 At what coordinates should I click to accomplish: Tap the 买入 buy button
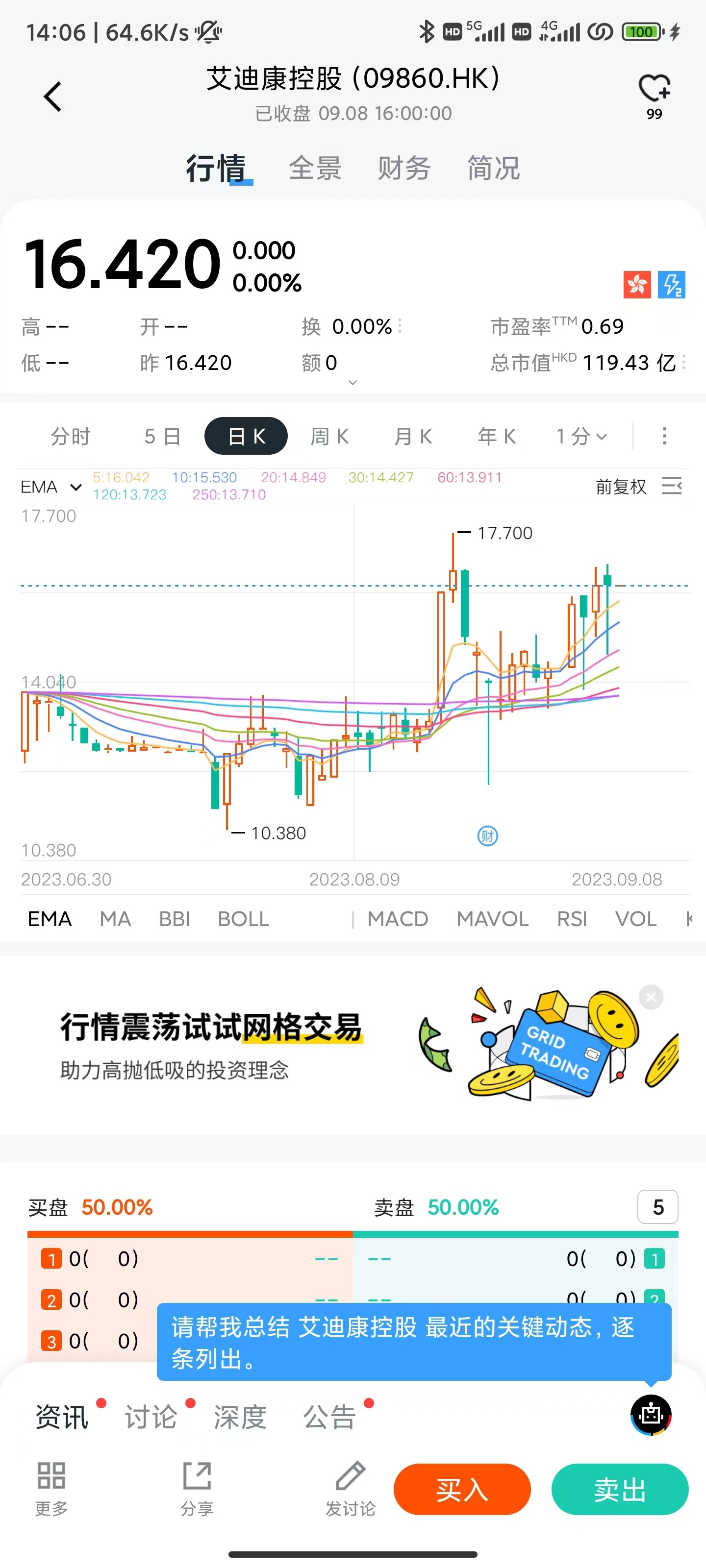coord(462,1490)
